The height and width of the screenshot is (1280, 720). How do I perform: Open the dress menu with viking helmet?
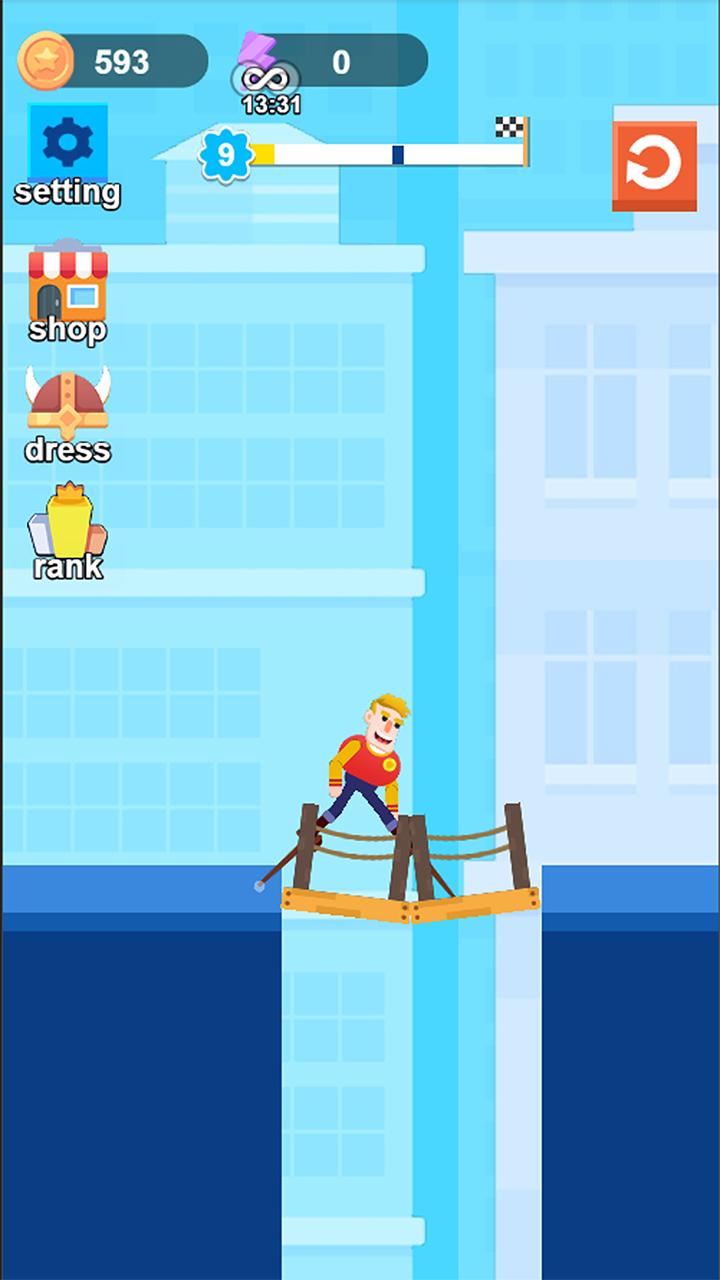point(67,404)
